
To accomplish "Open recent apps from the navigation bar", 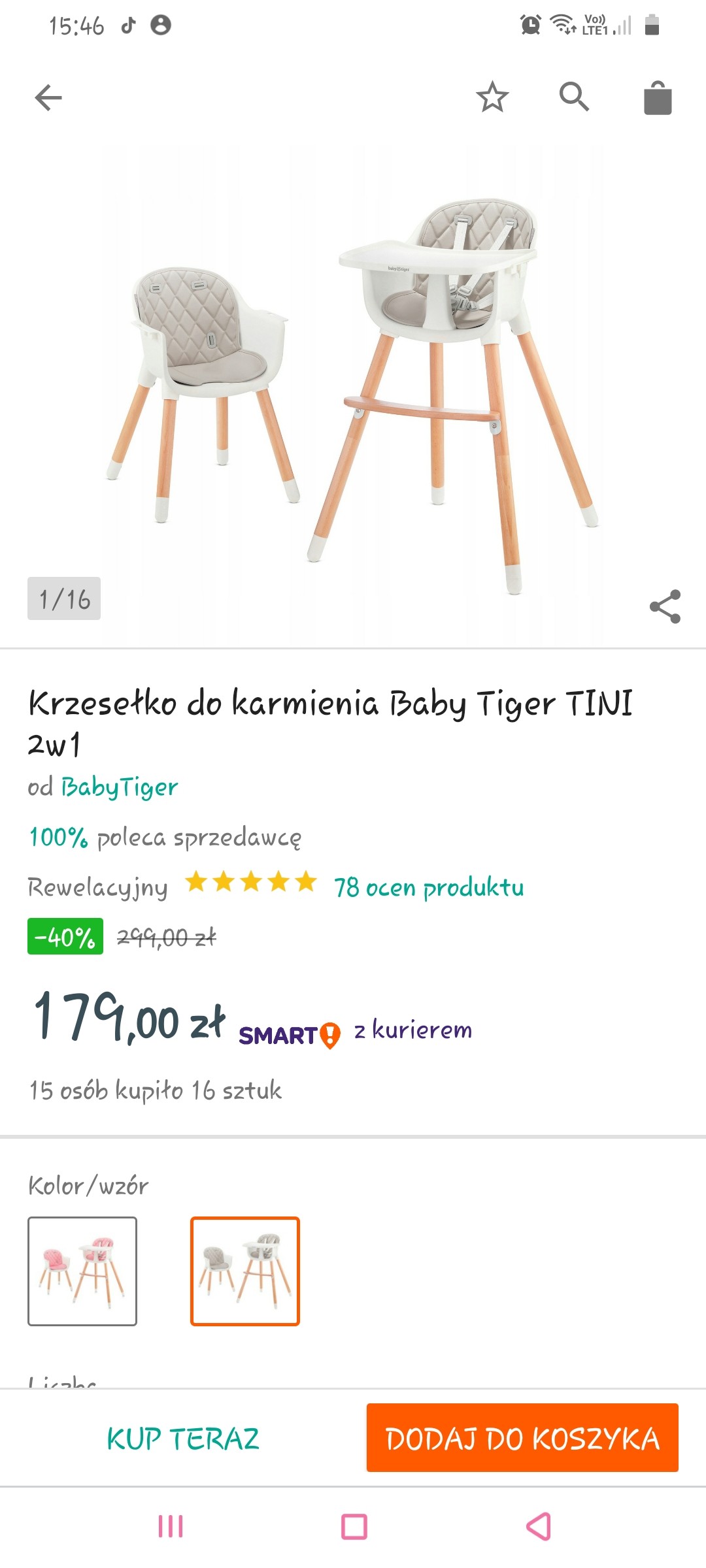I will point(171,1526).
